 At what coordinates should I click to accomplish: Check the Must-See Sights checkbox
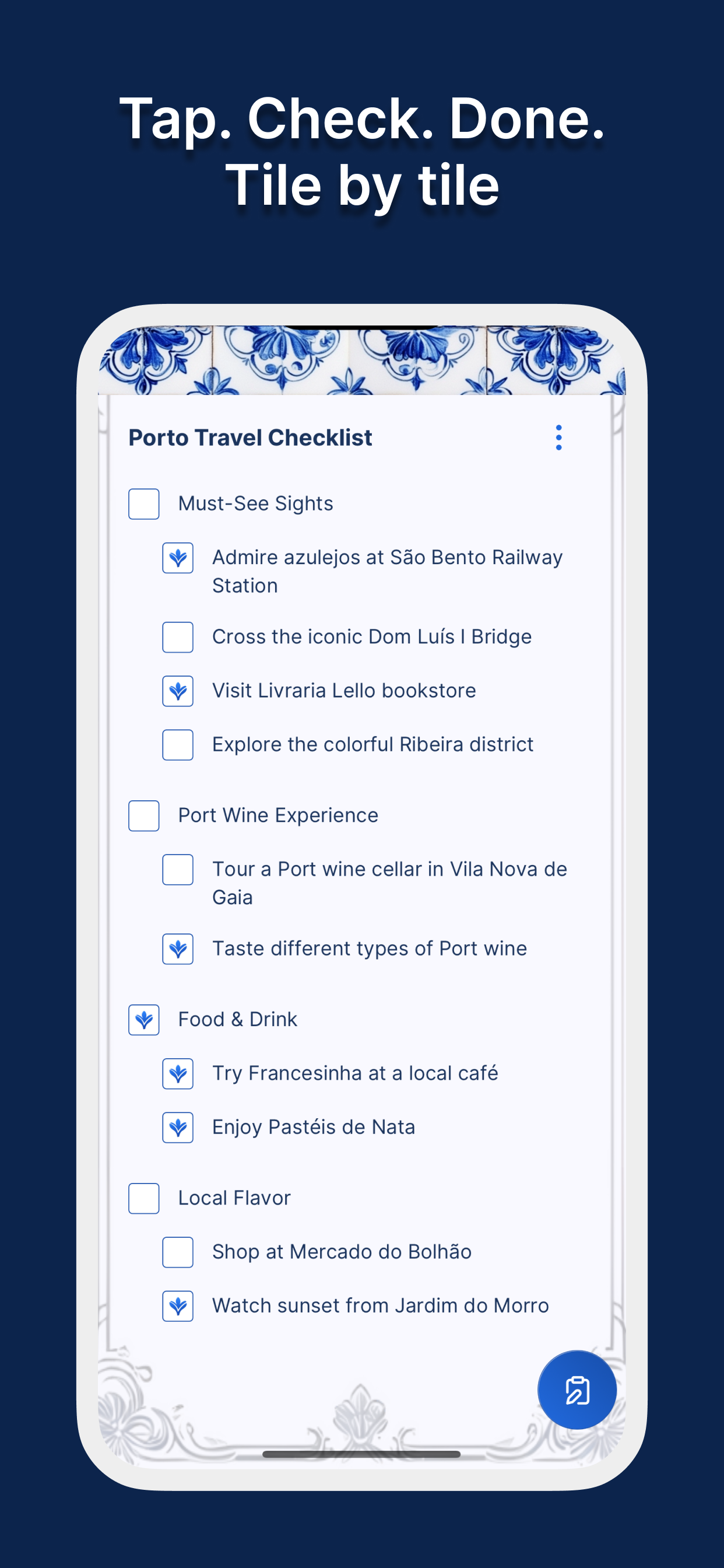(143, 503)
